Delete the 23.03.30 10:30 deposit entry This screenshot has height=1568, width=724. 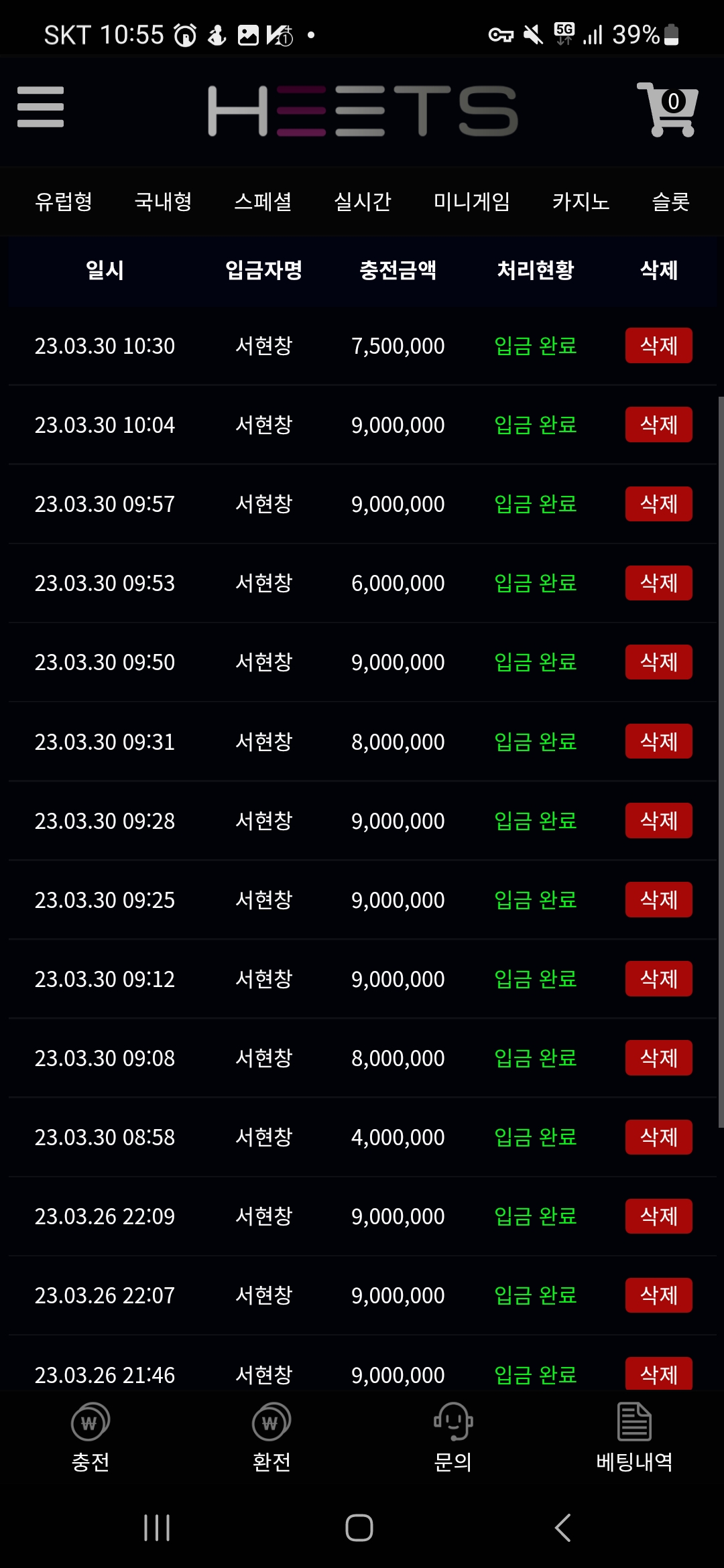658,346
